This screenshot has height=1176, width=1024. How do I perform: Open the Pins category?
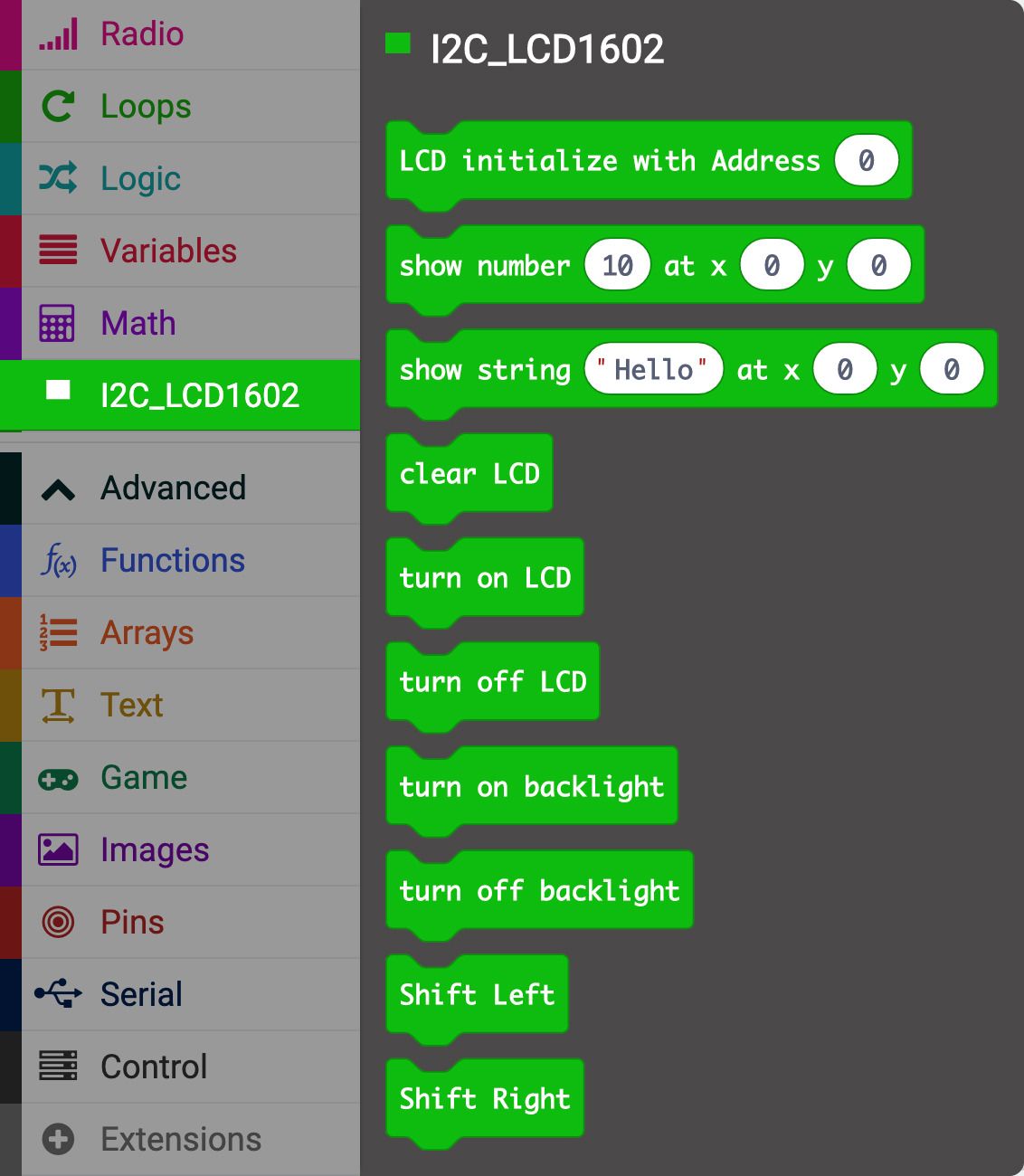pyautogui.click(x=132, y=923)
